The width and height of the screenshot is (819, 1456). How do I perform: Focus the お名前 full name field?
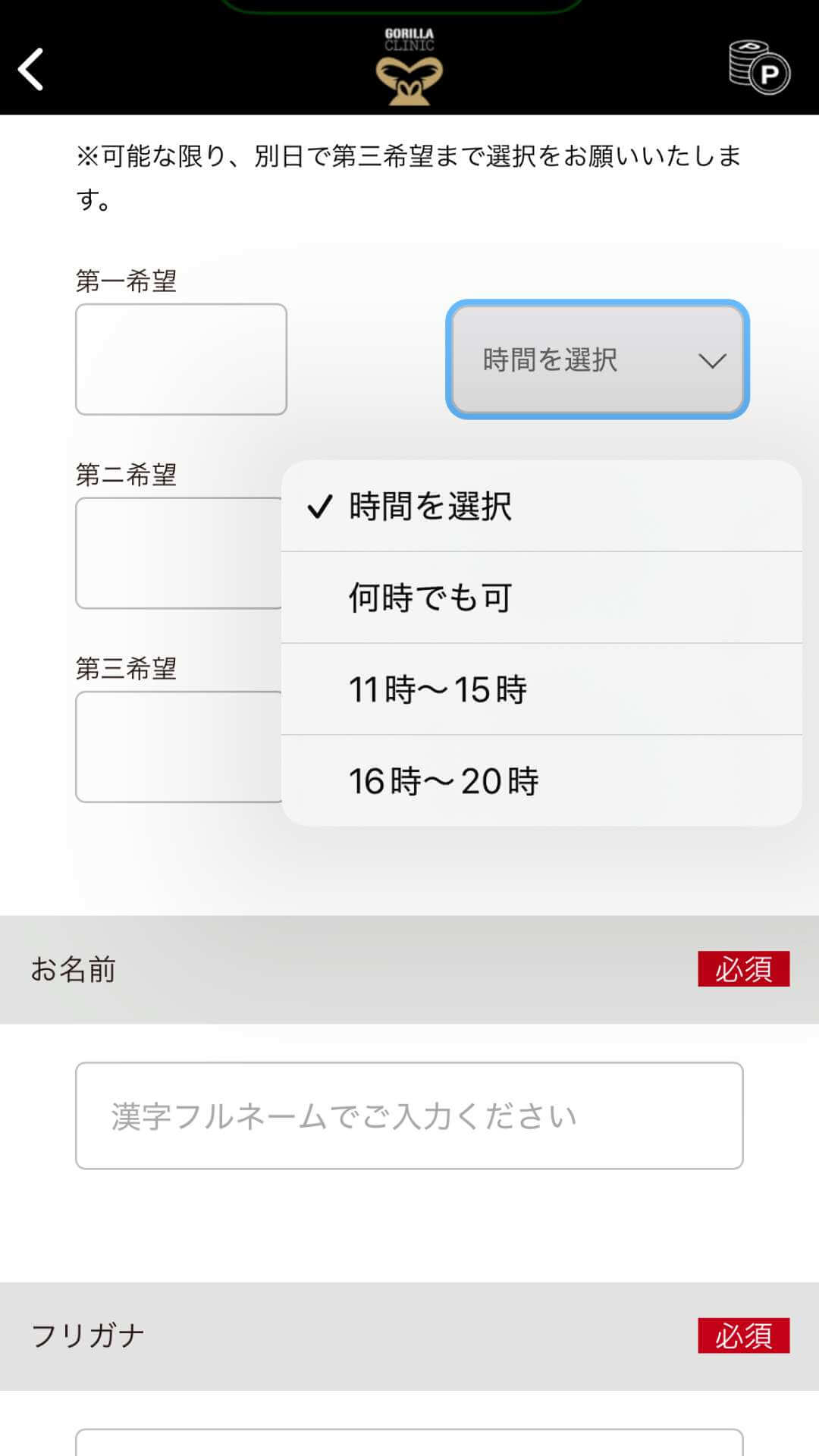tap(409, 1116)
